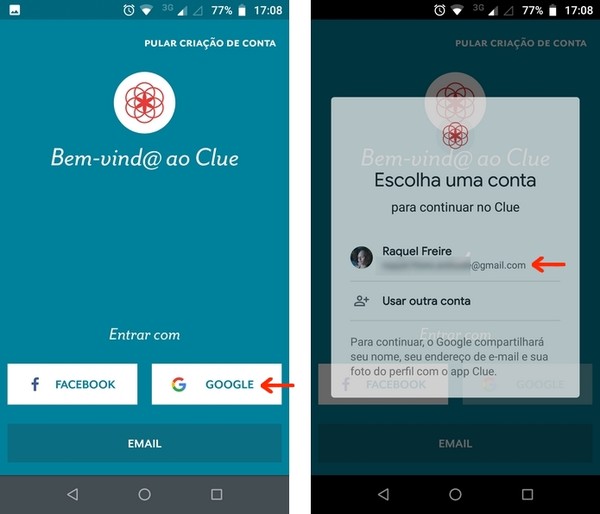Tap Pular criação de conta on the undimmed screen
The width and height of the screenshot is (600, 514).
click(x=209, y=44)
